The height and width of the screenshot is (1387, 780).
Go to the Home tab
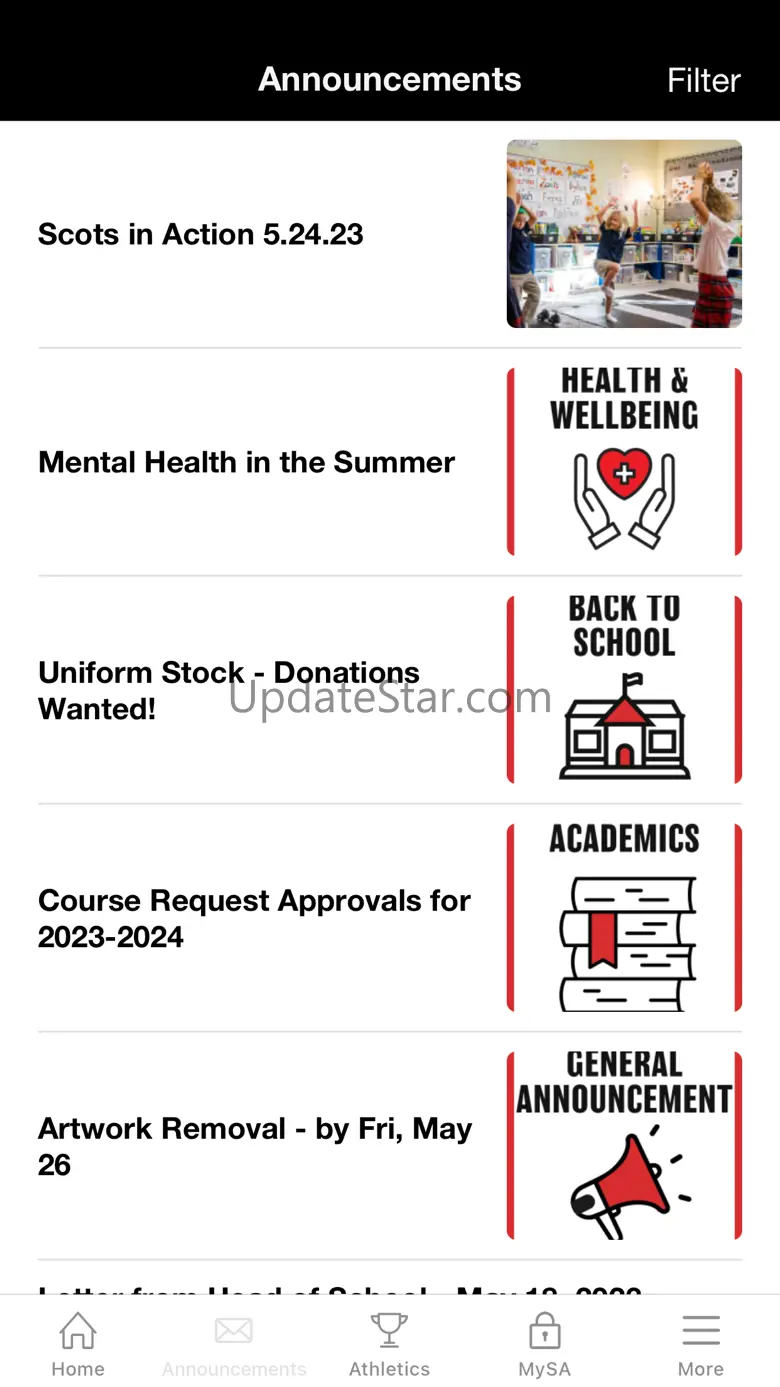click(78, 1345)
